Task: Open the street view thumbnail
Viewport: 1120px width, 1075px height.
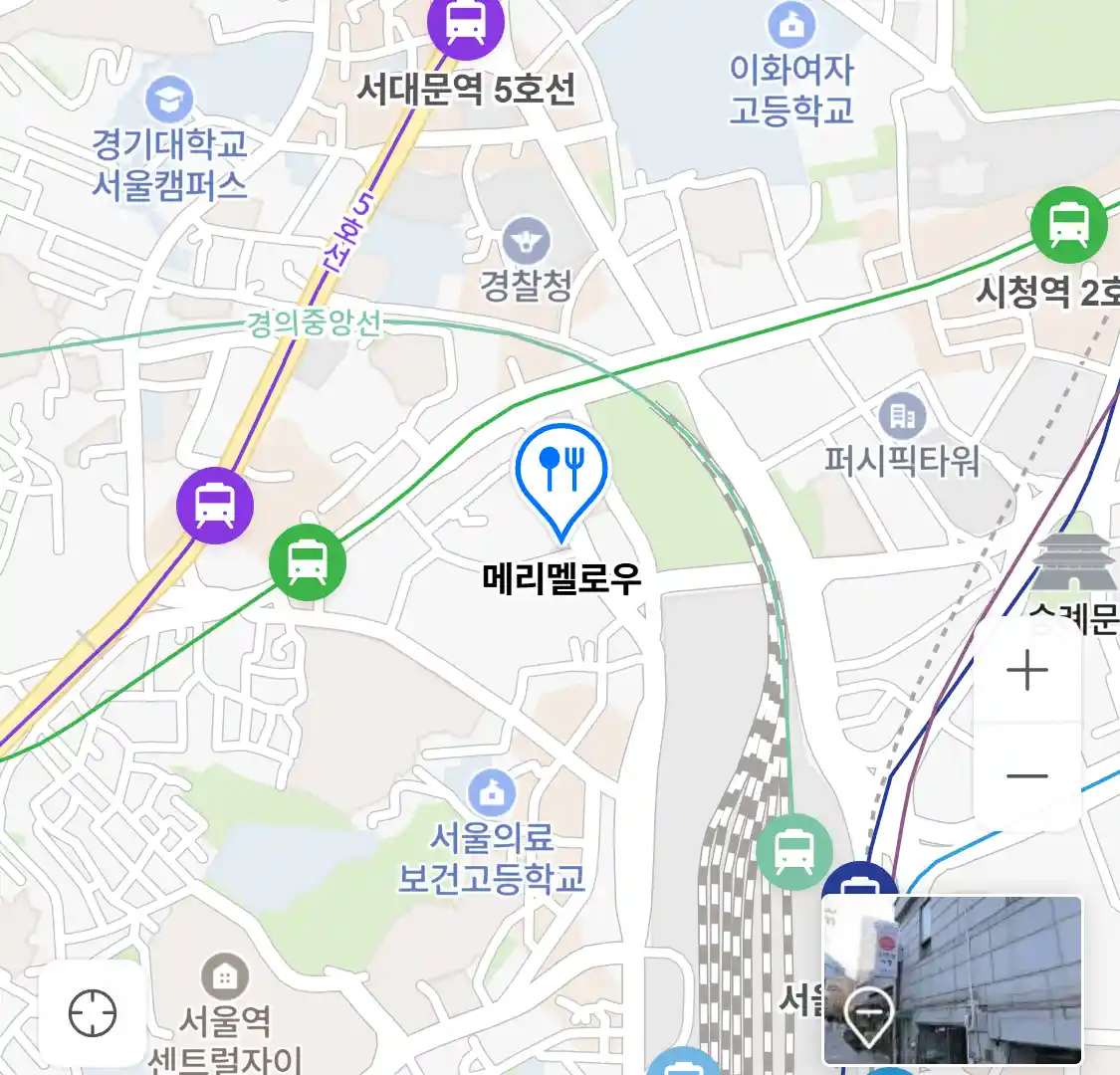Action: coord(952,979)
